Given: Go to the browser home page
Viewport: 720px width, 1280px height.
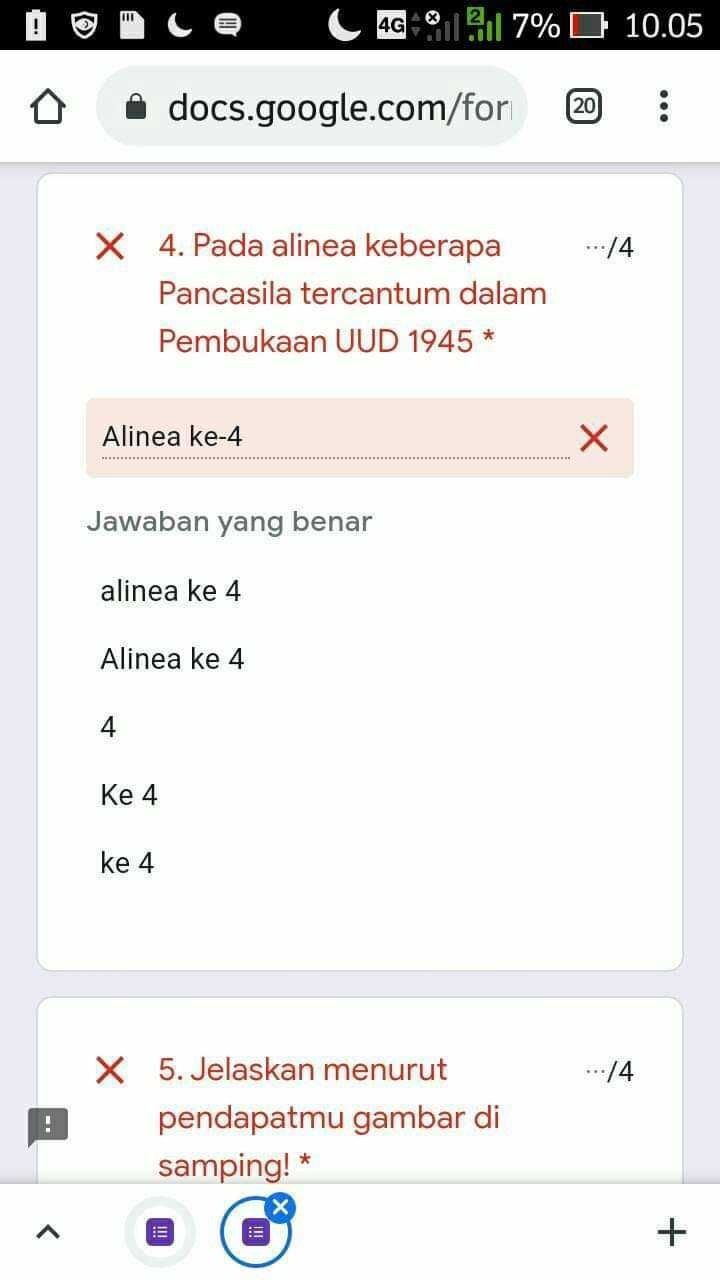Looking at the screenshot, I should click(x=48, y=107).
